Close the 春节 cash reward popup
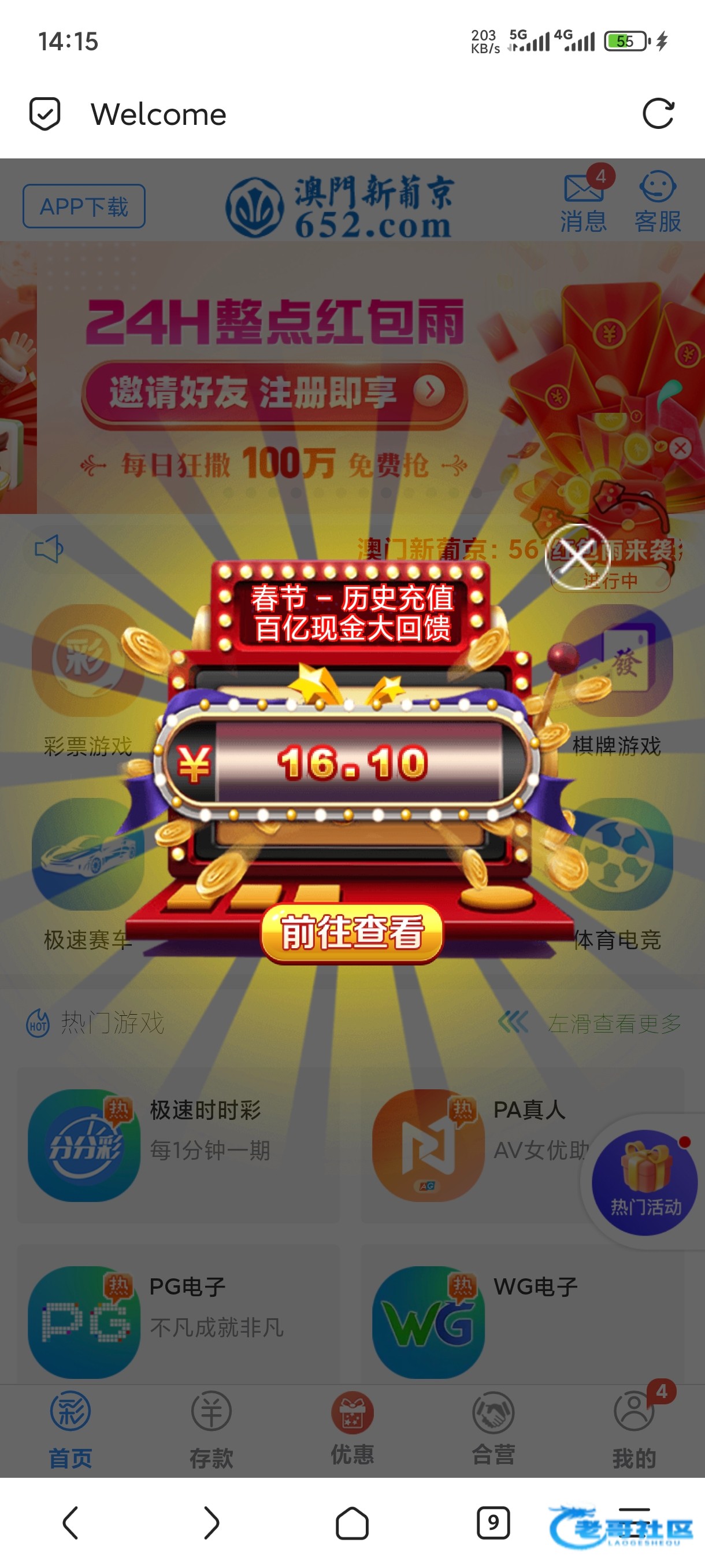The image size is (705, 1568). pos(577,556)
